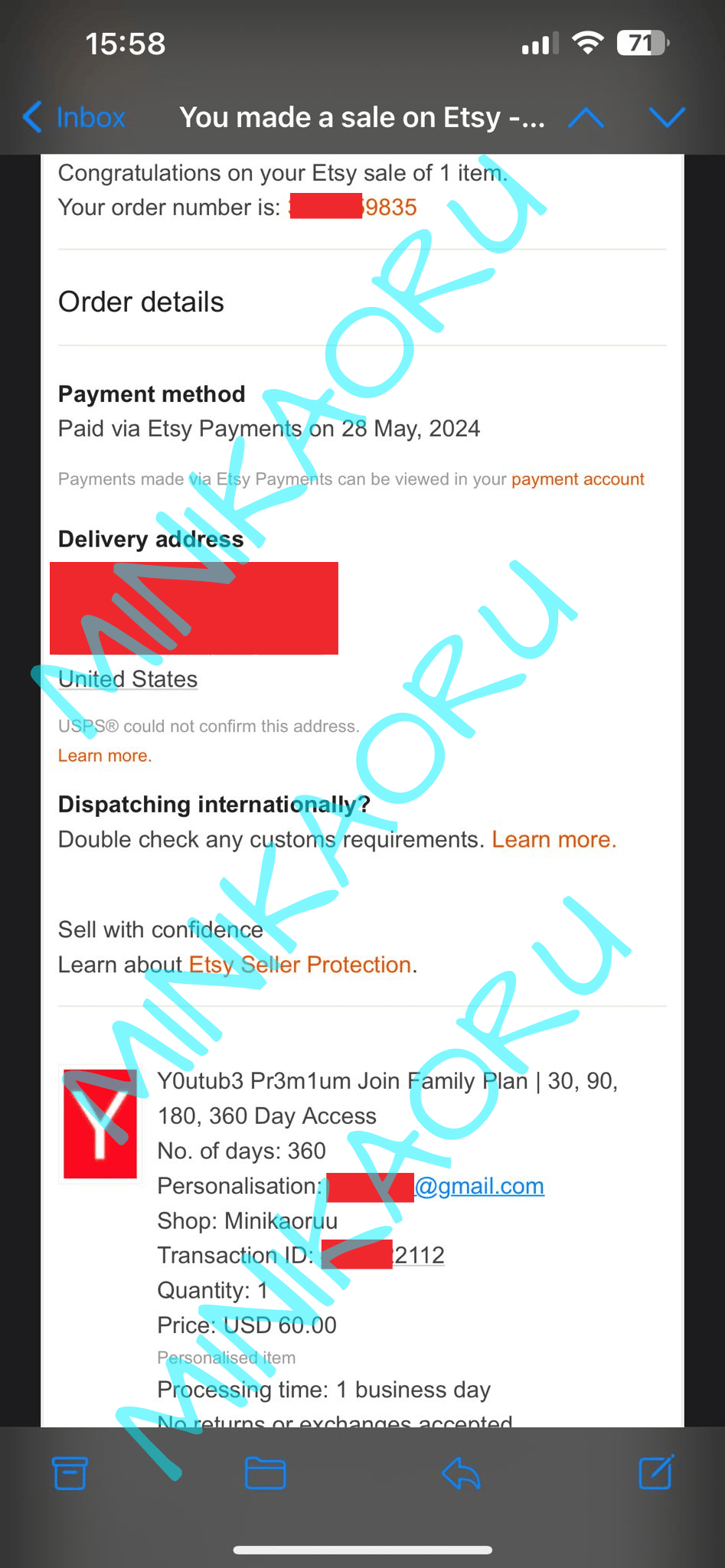This screenshot has width=725, height=1568.
Task: Open the order number link ending 9835
Action: [389, 207]
